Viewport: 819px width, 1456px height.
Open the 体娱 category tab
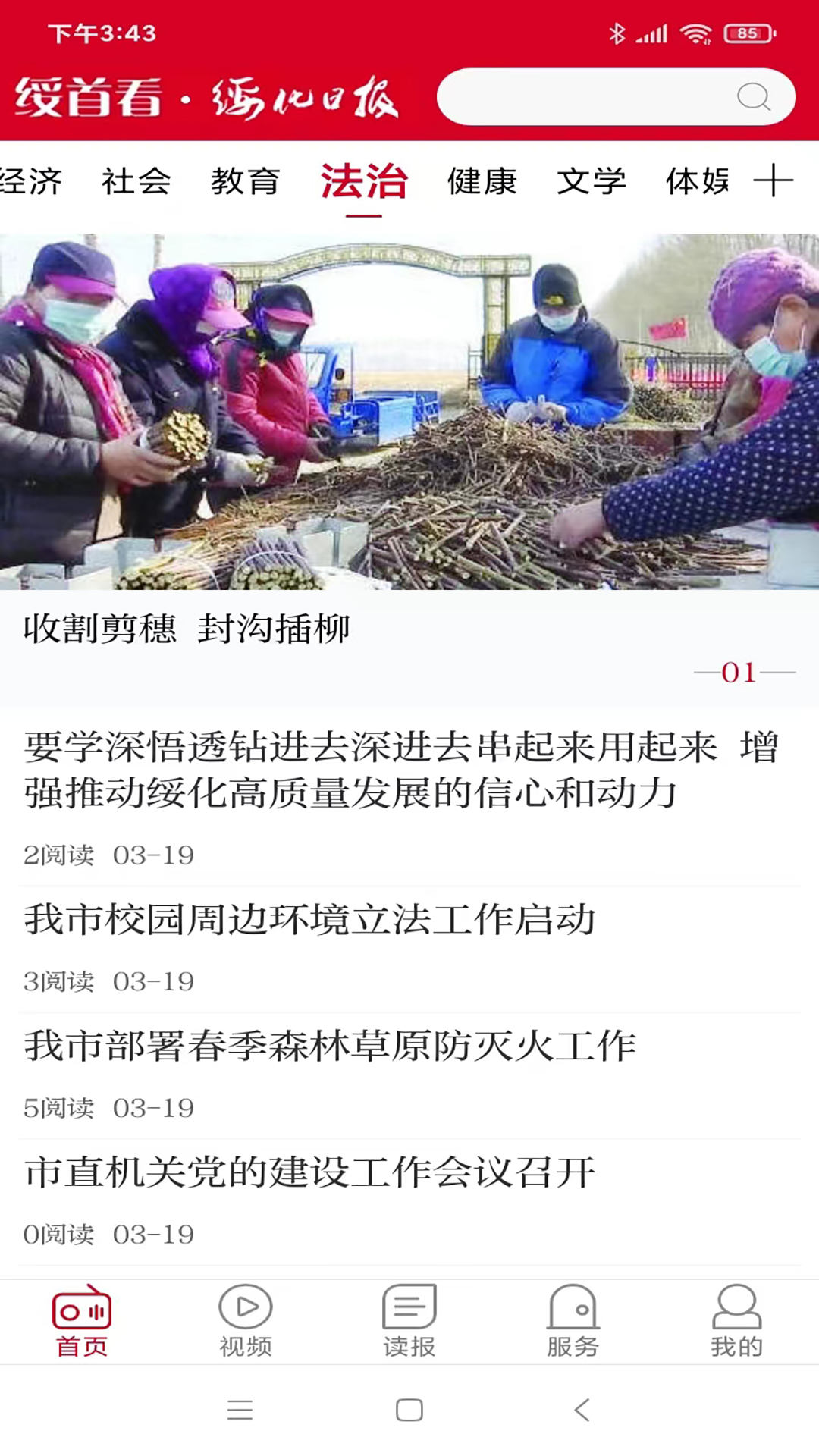tap(696, 182)
